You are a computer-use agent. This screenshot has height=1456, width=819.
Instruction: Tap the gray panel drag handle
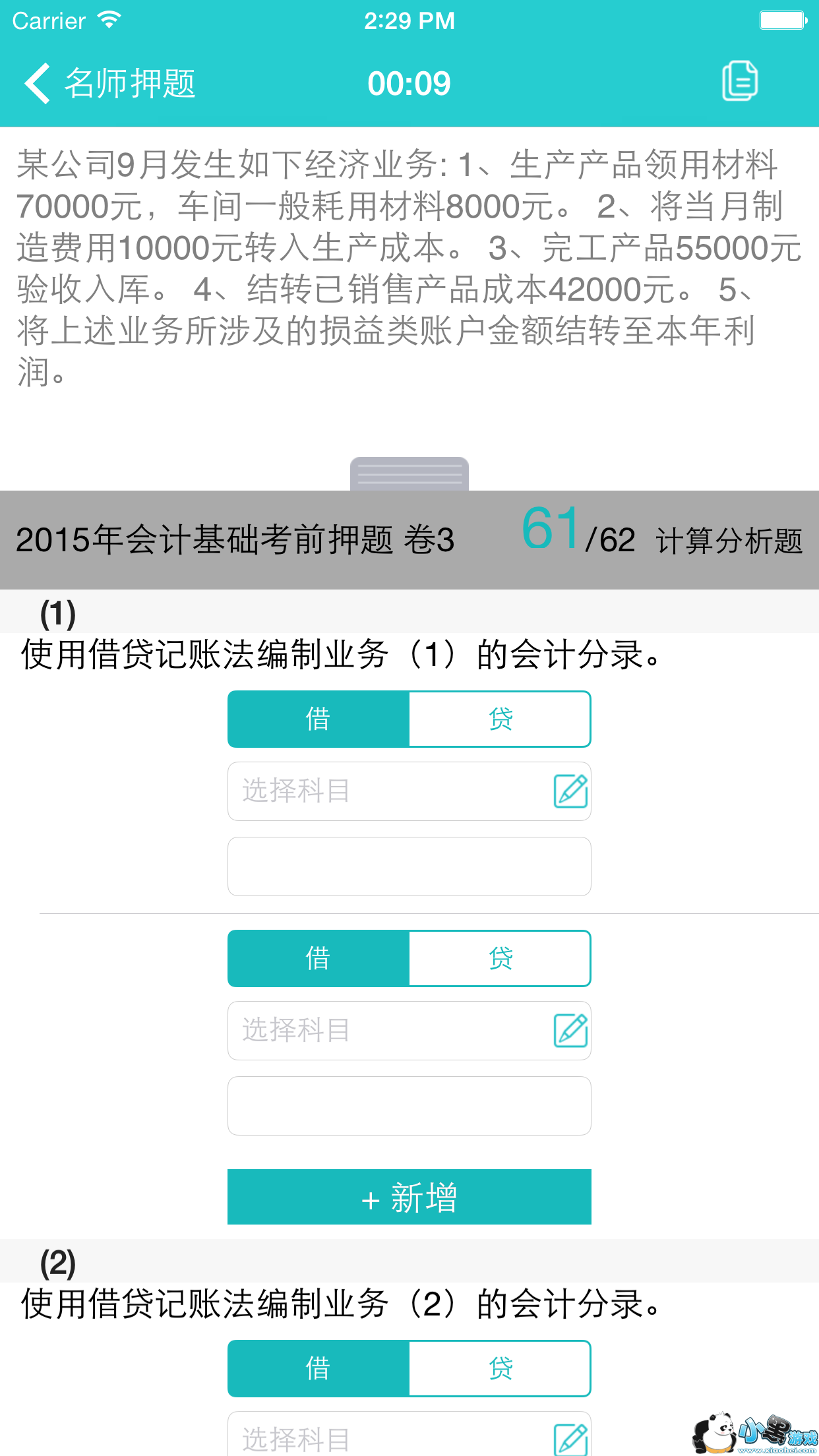(409, 474)
